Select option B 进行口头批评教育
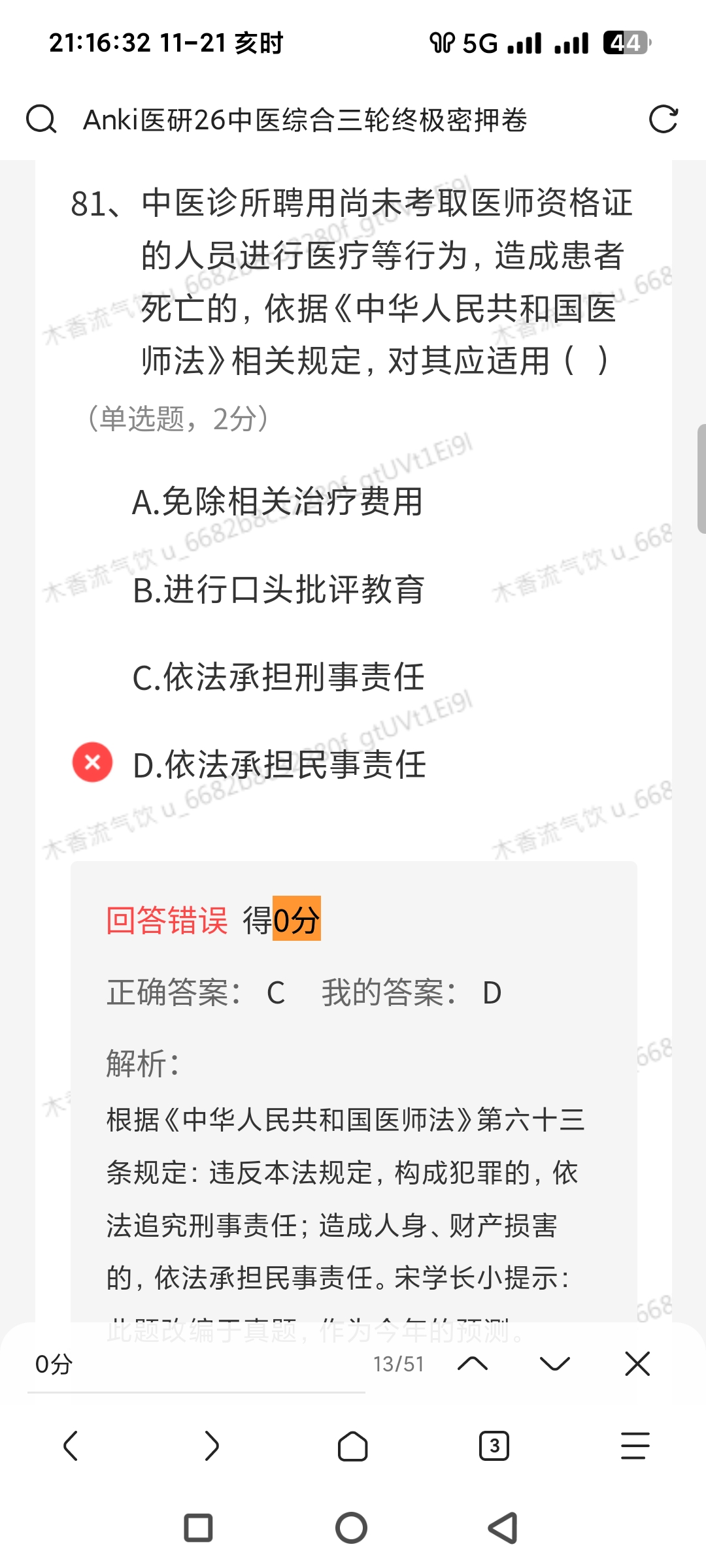 tap(278, 589)
